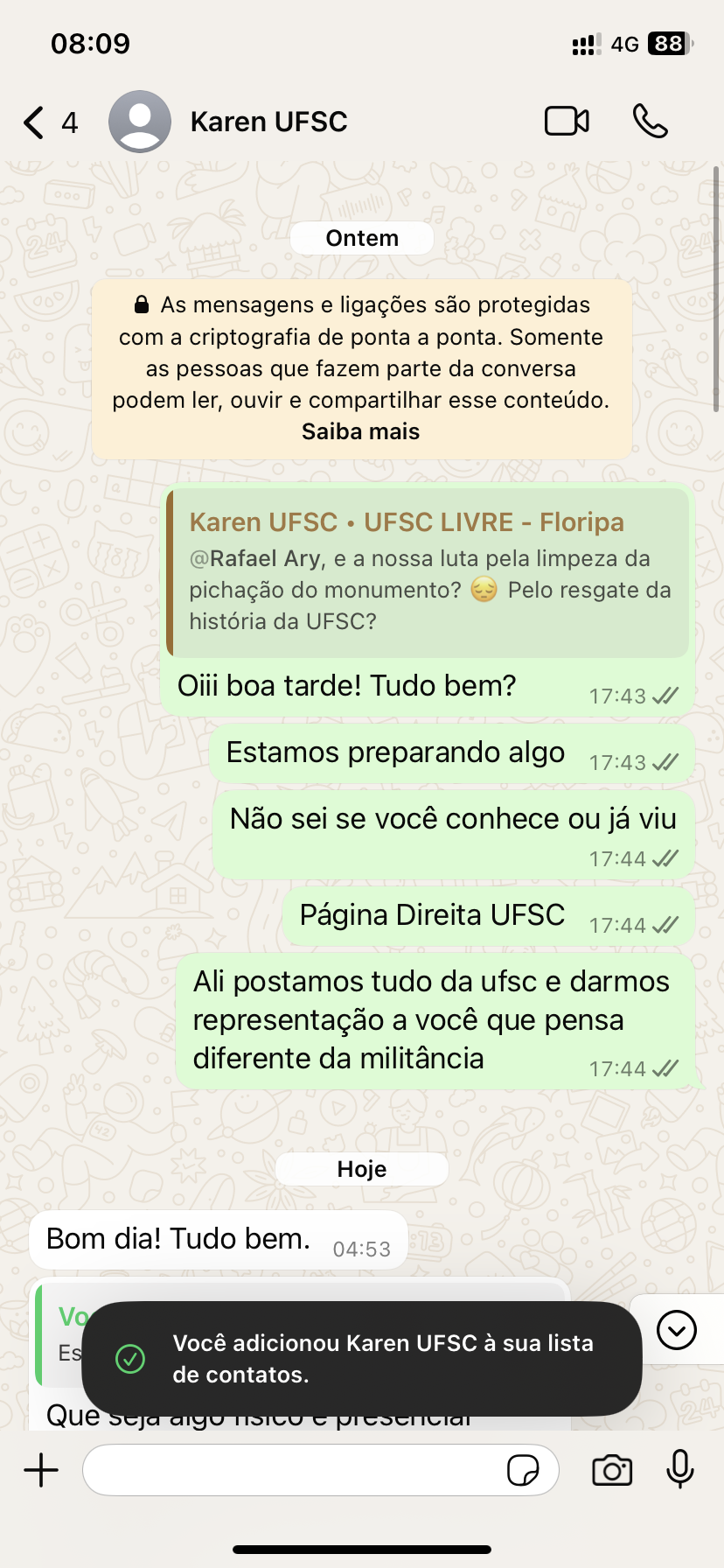This screenshot has width=724, height=1568.
Task: Open the attachment plus menu
Action: coord(41,1470)
